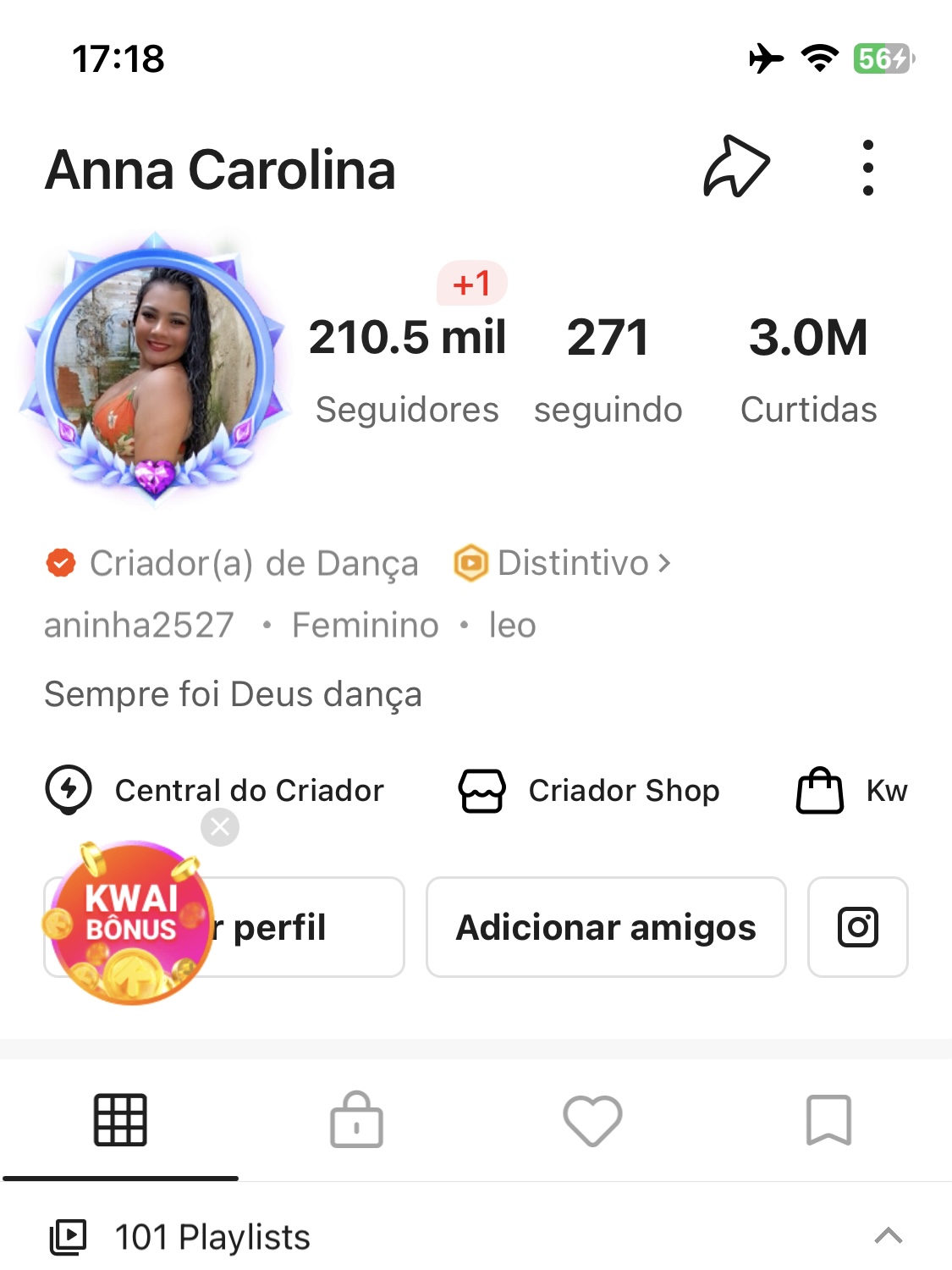952x1270 pixels.
Task: Open Criador Shop
Action: point(590,790)
